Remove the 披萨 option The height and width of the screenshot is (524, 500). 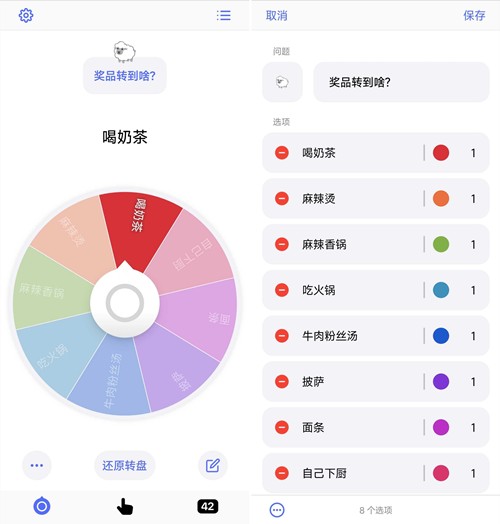282,381
